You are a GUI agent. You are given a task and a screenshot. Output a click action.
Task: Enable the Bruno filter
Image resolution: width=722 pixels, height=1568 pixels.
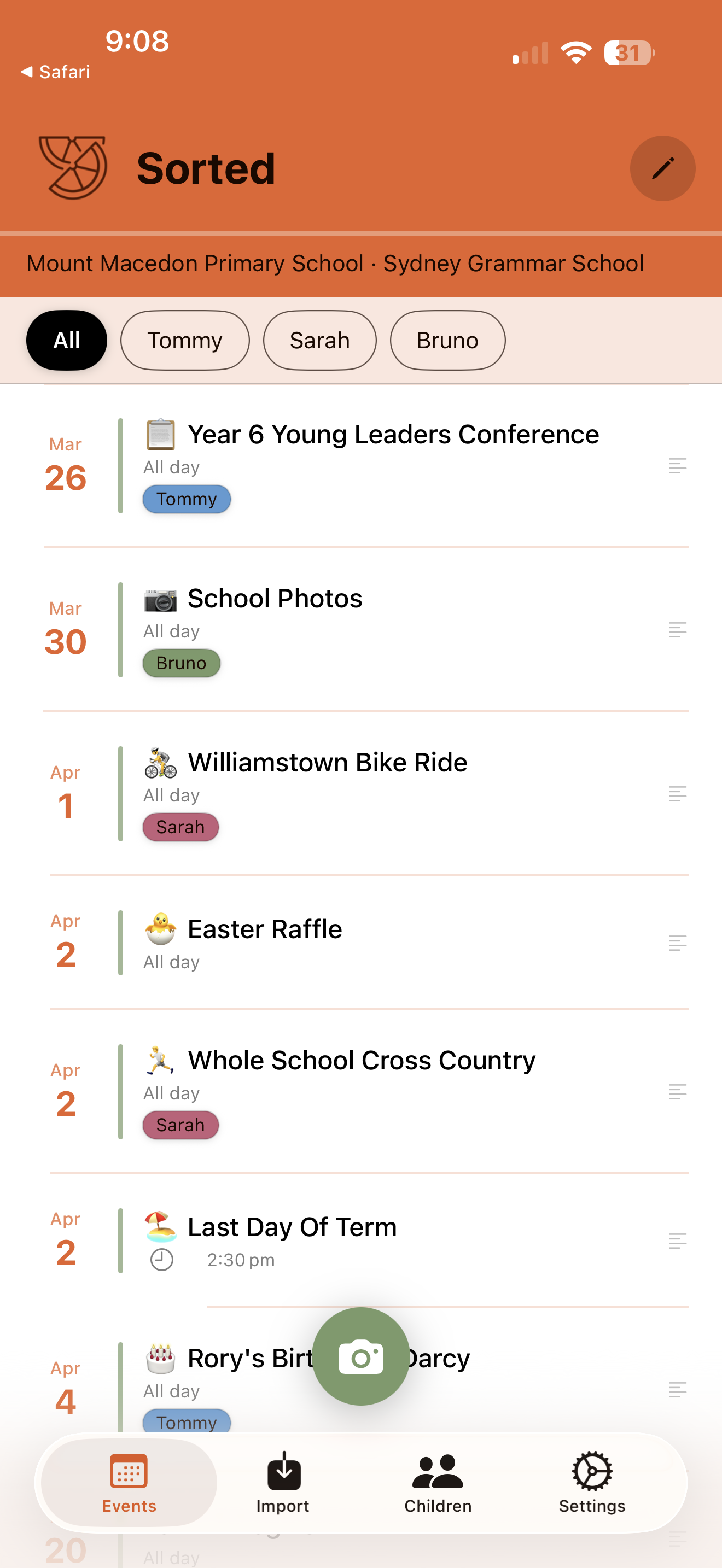pyautogui.click(x=447, y=340)
